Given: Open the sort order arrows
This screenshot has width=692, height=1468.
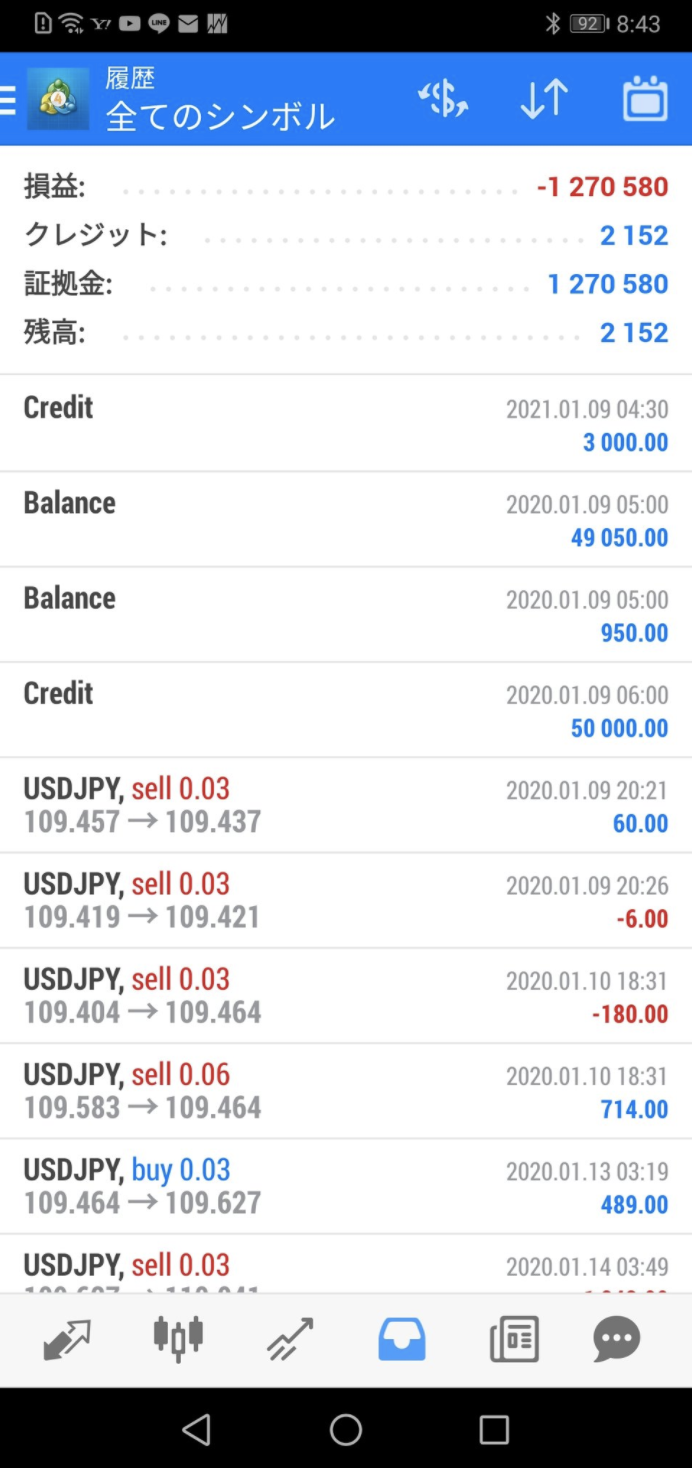Looking at the screenshot, I should click(544, 100).
